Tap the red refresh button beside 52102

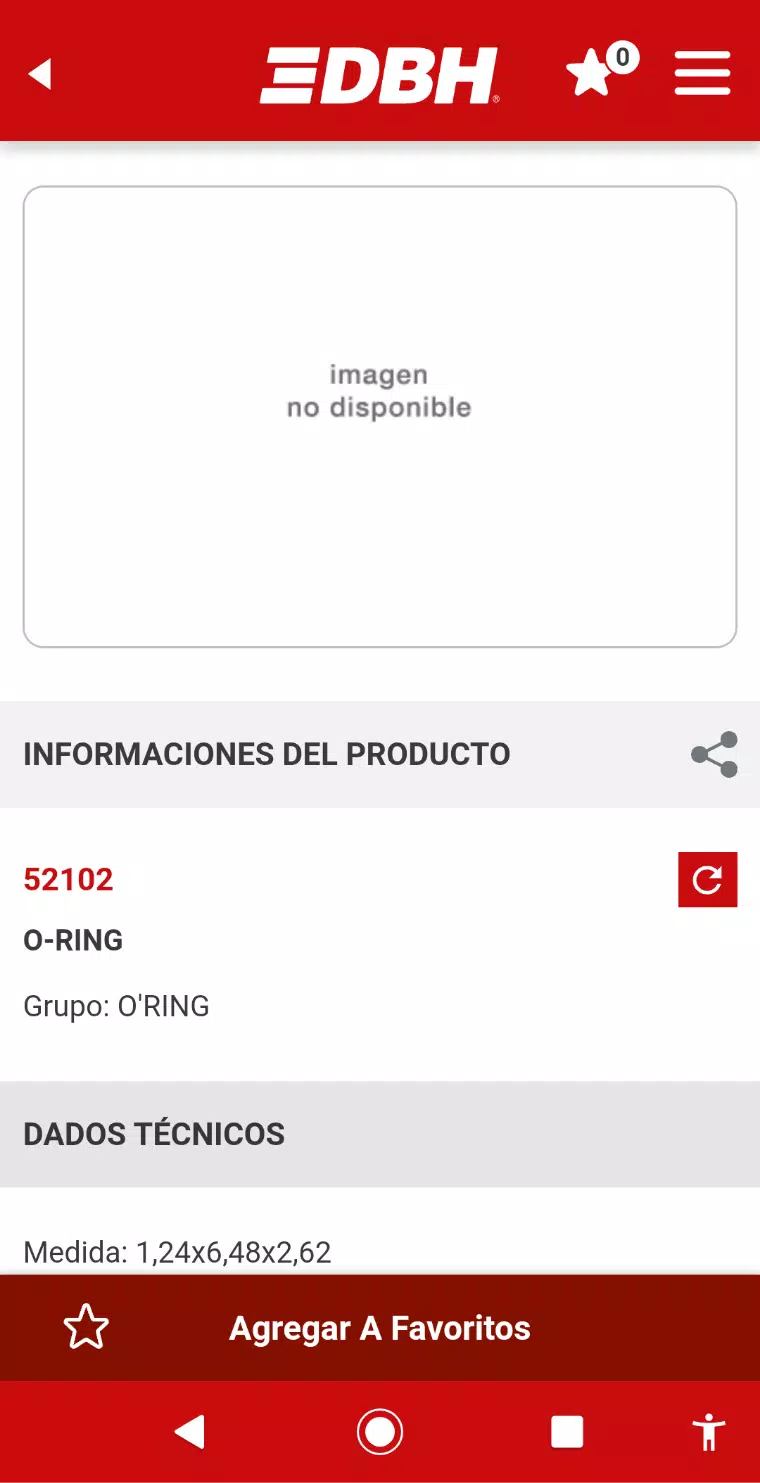tap(707, 879)
